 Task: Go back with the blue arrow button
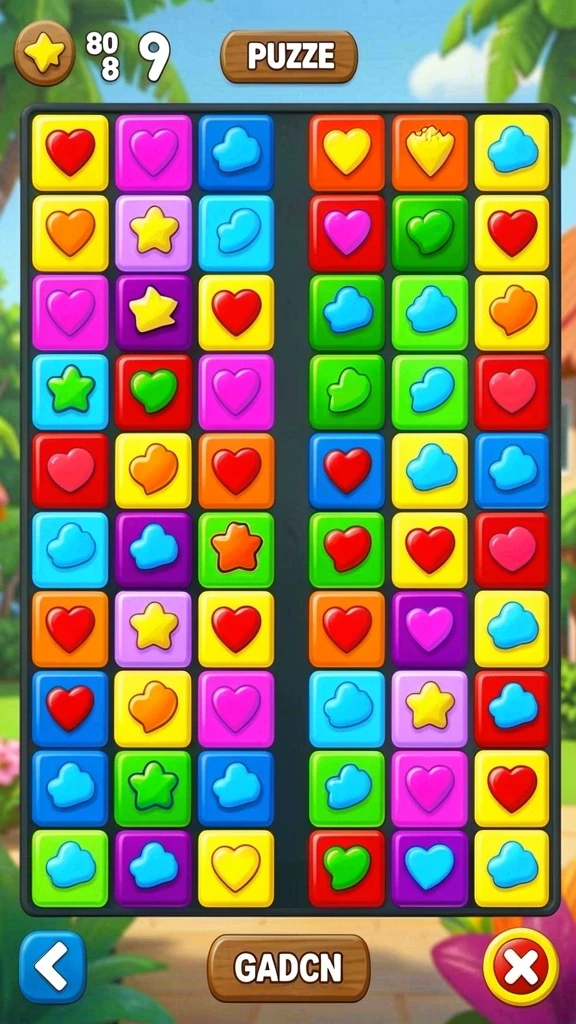click(x=52, y=967)
